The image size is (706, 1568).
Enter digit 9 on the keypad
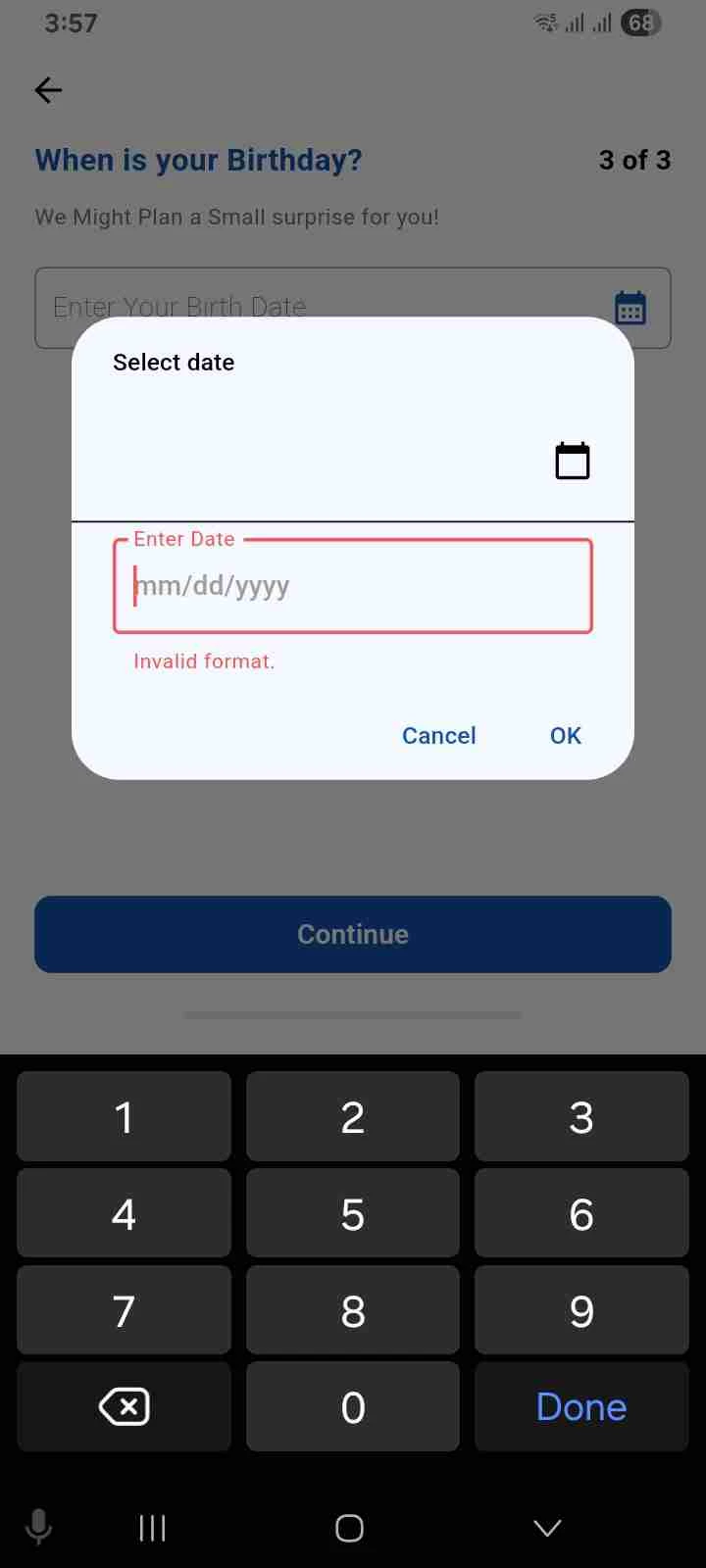(x=581, y=1311)
